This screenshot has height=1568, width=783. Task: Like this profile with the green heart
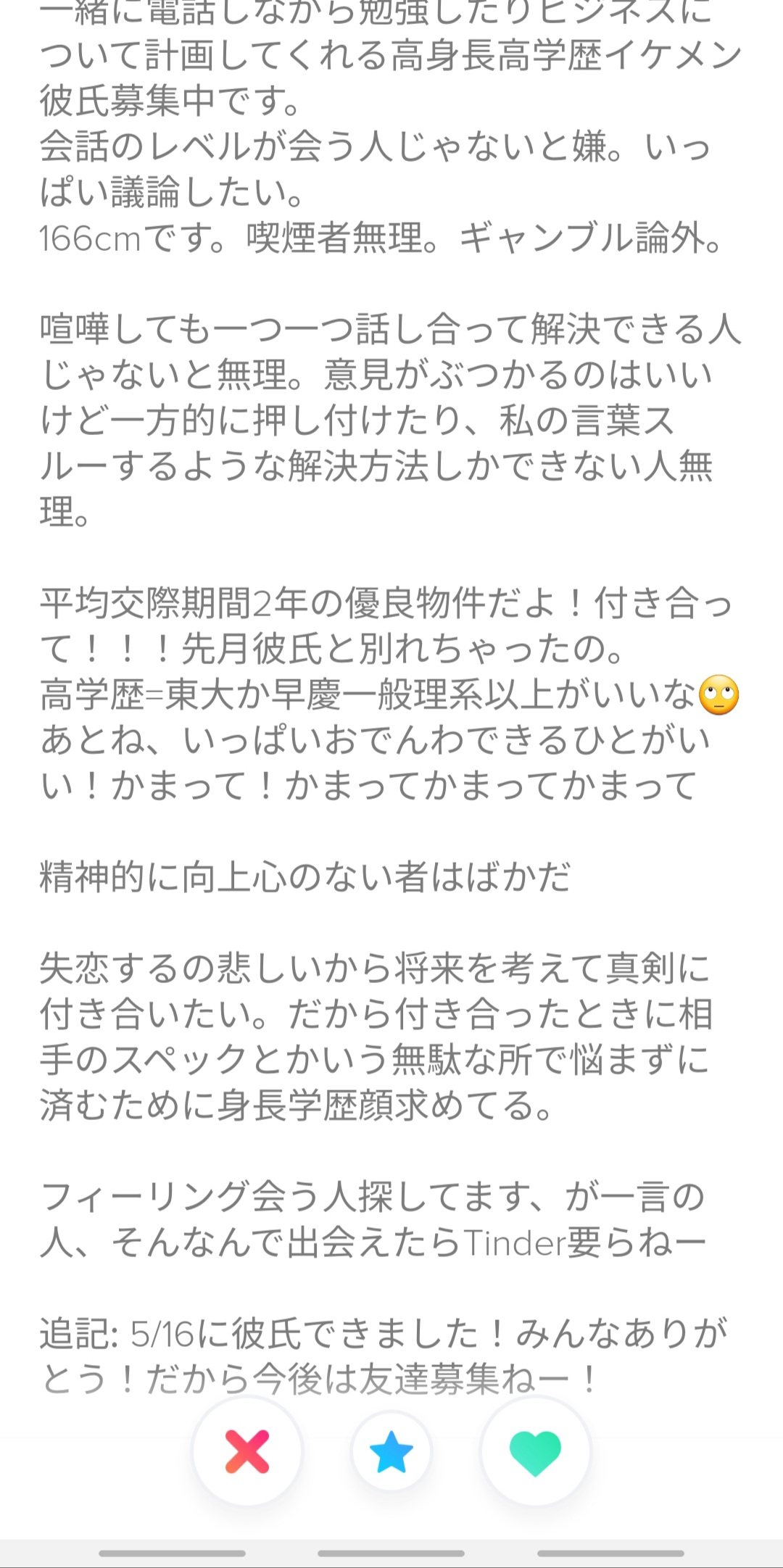point(536,1451)
